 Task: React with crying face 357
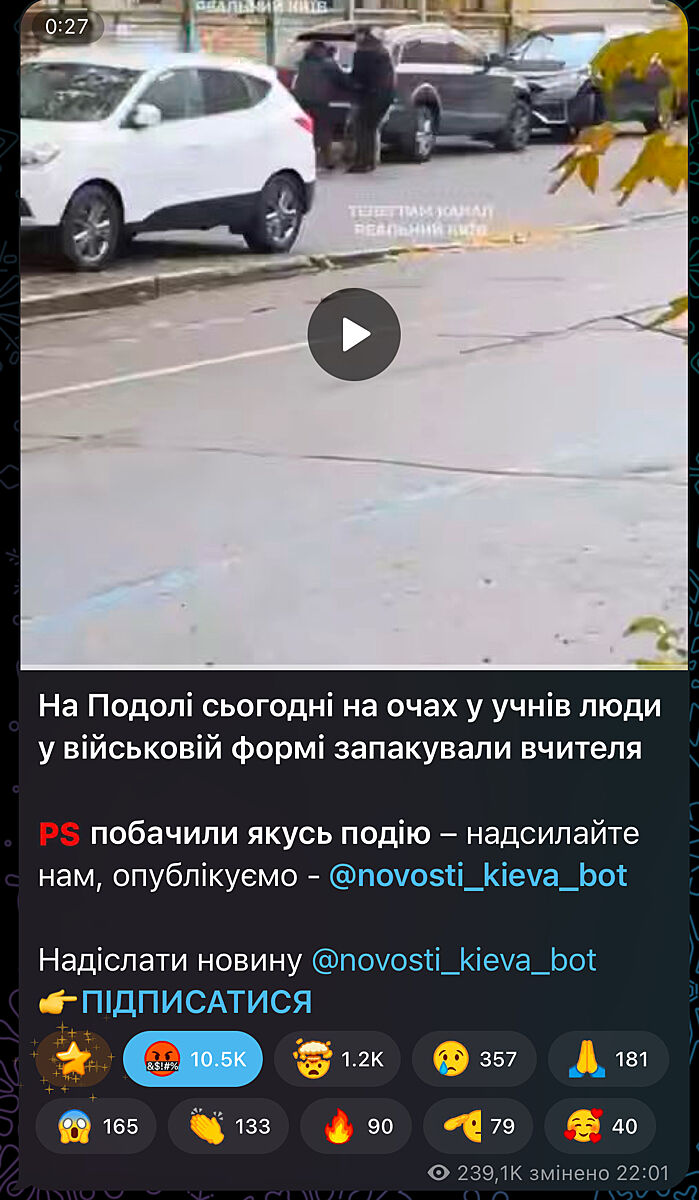[x=473, y=1059]
